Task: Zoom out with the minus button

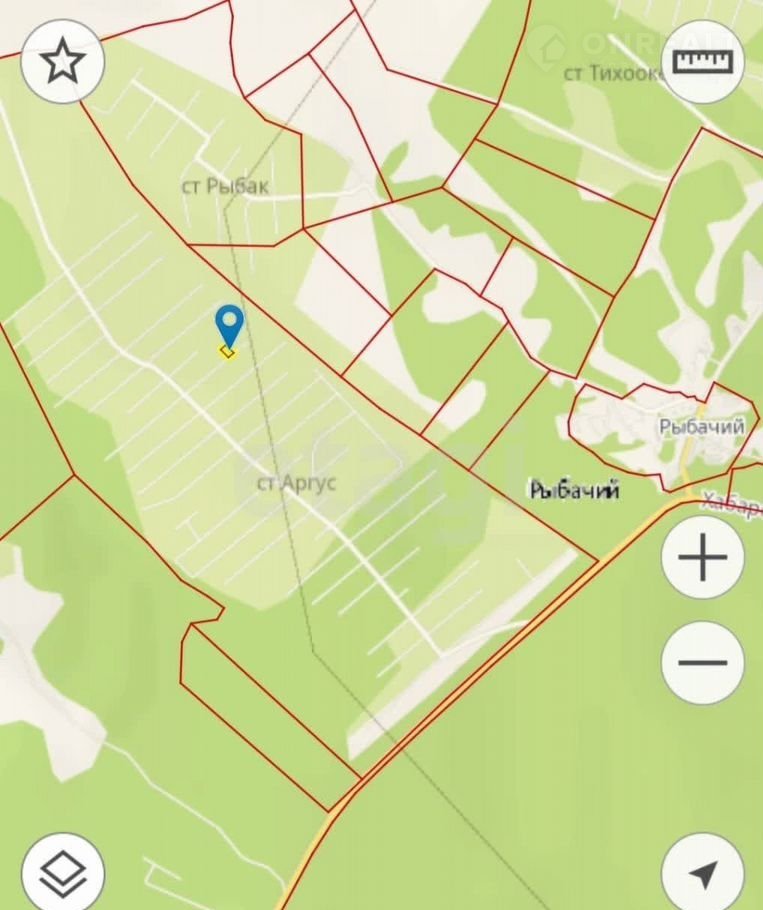Action: tap(703, 663)
